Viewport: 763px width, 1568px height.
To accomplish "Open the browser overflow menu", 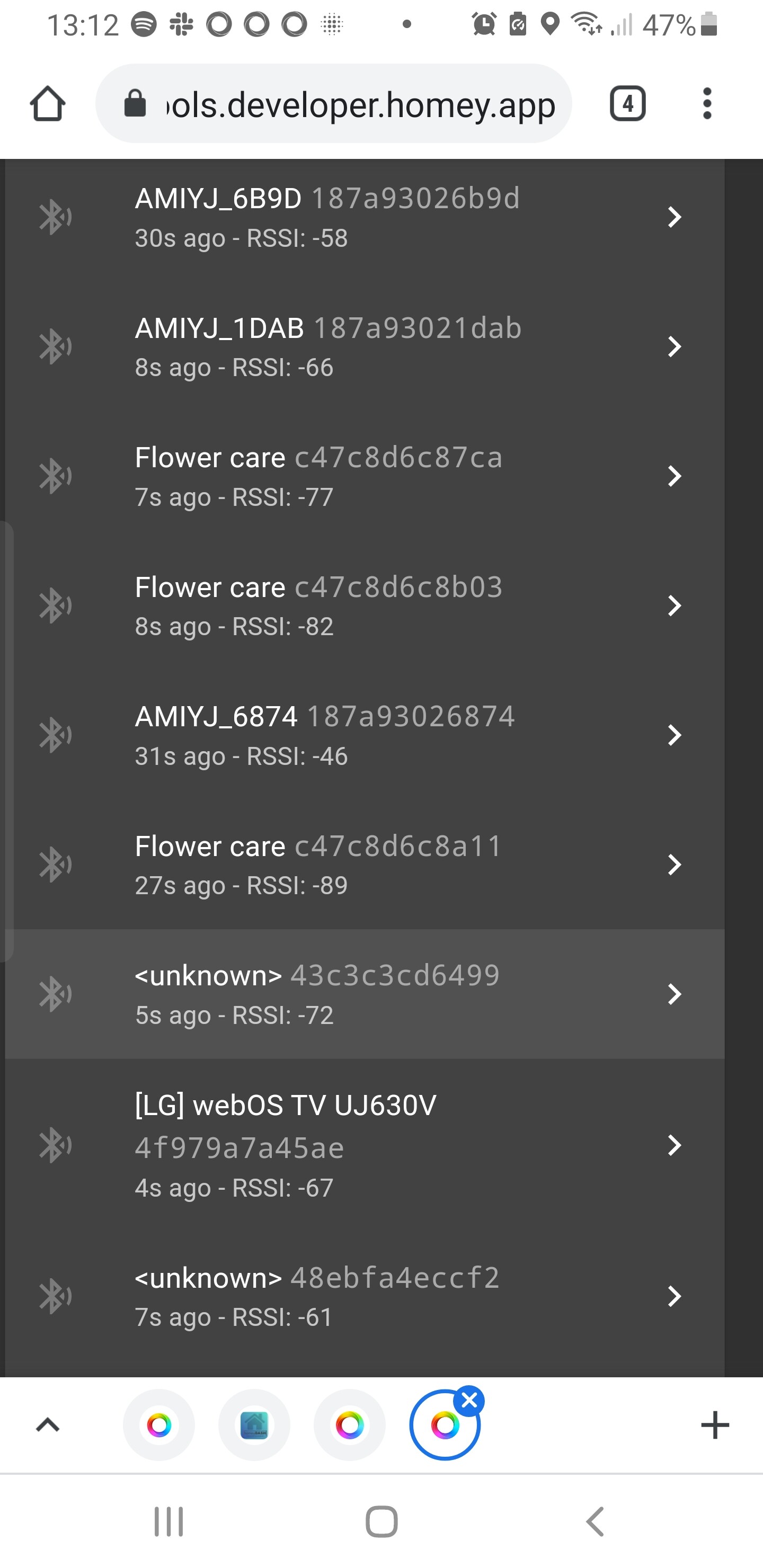I will (x=706, y=103).
